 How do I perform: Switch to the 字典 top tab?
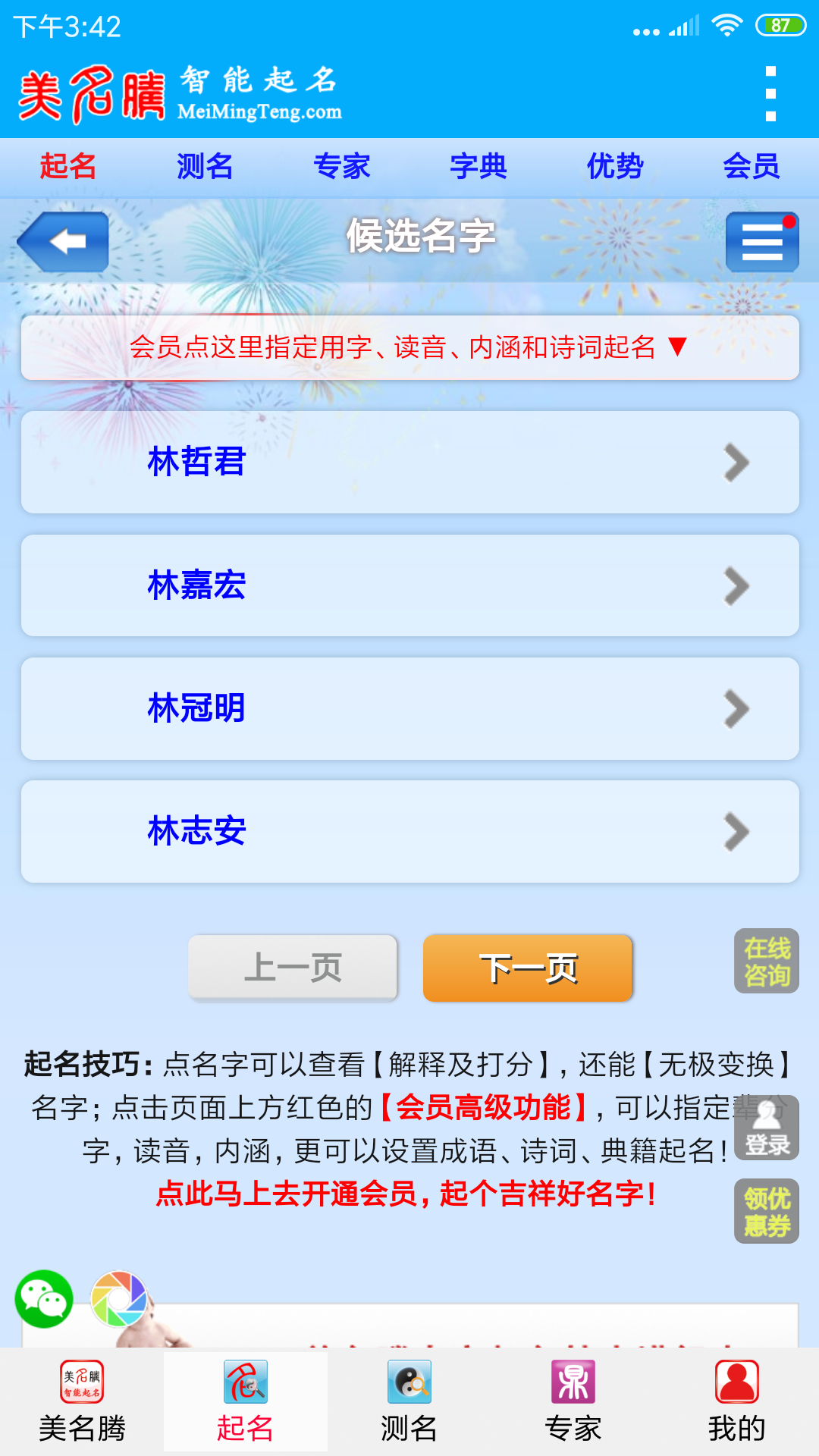tap(478, 166)
